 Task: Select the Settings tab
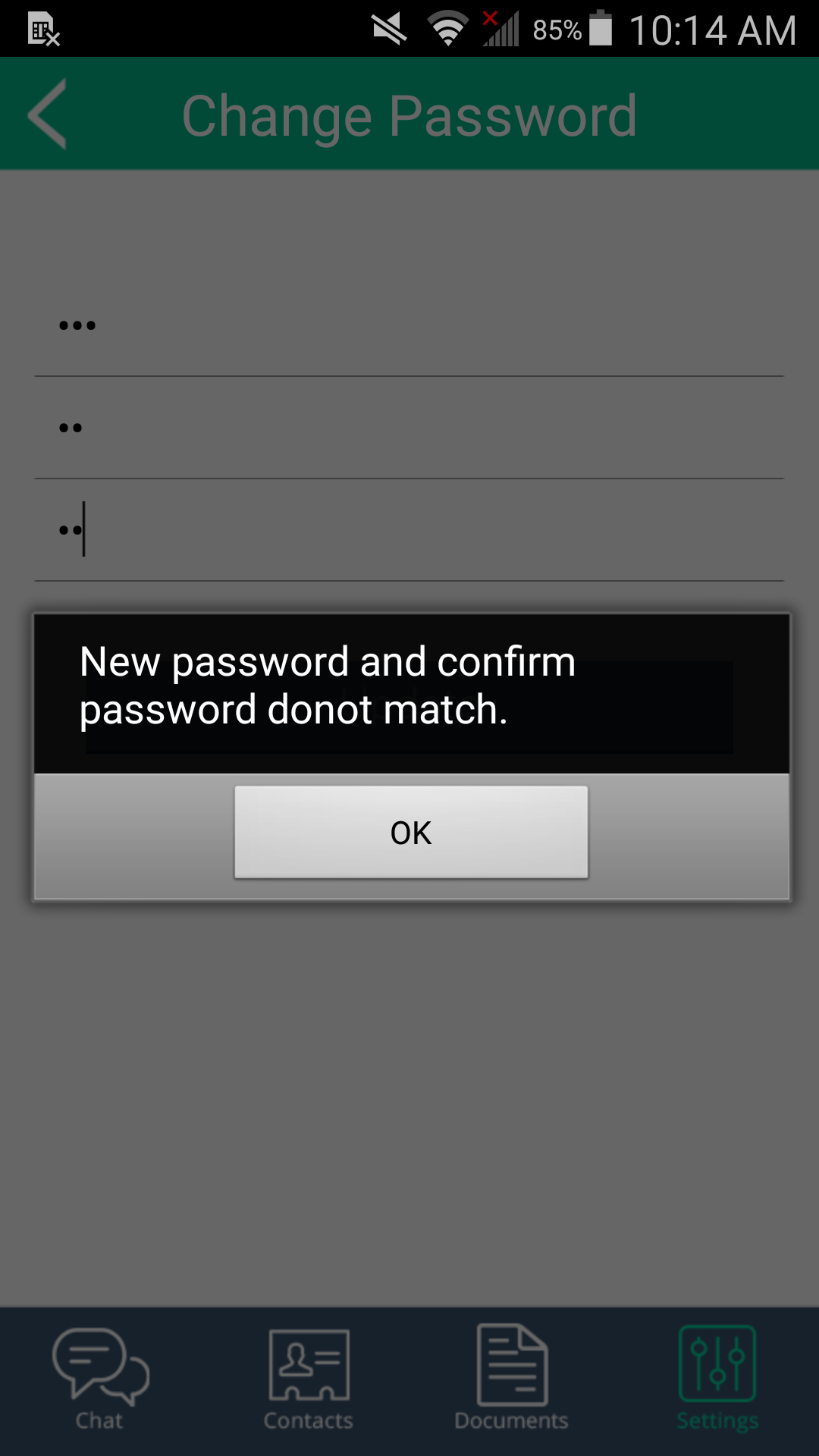pos(717,1378)
